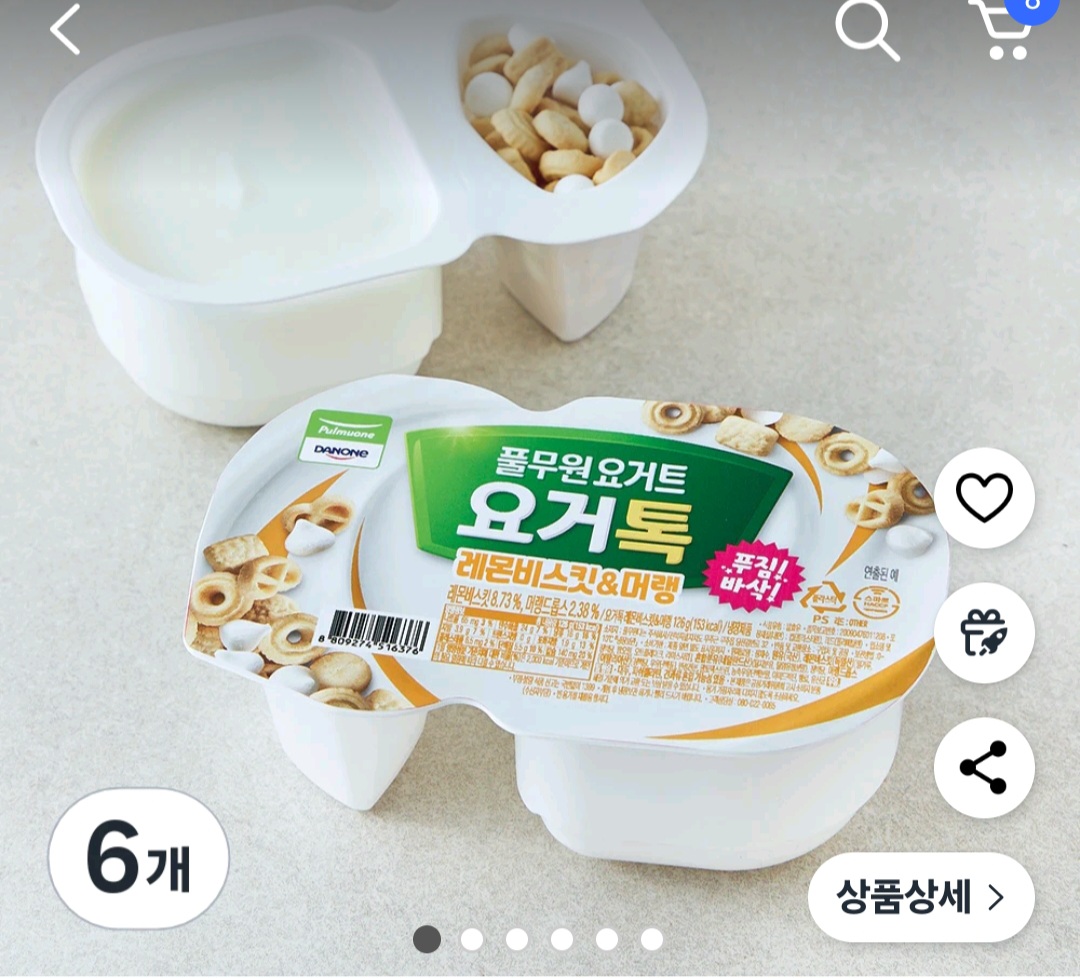The width and height of the screenshot is (1080, 978).
Task: Send this product as a gift
Action: pyautogui.click(x=984, y=632)
